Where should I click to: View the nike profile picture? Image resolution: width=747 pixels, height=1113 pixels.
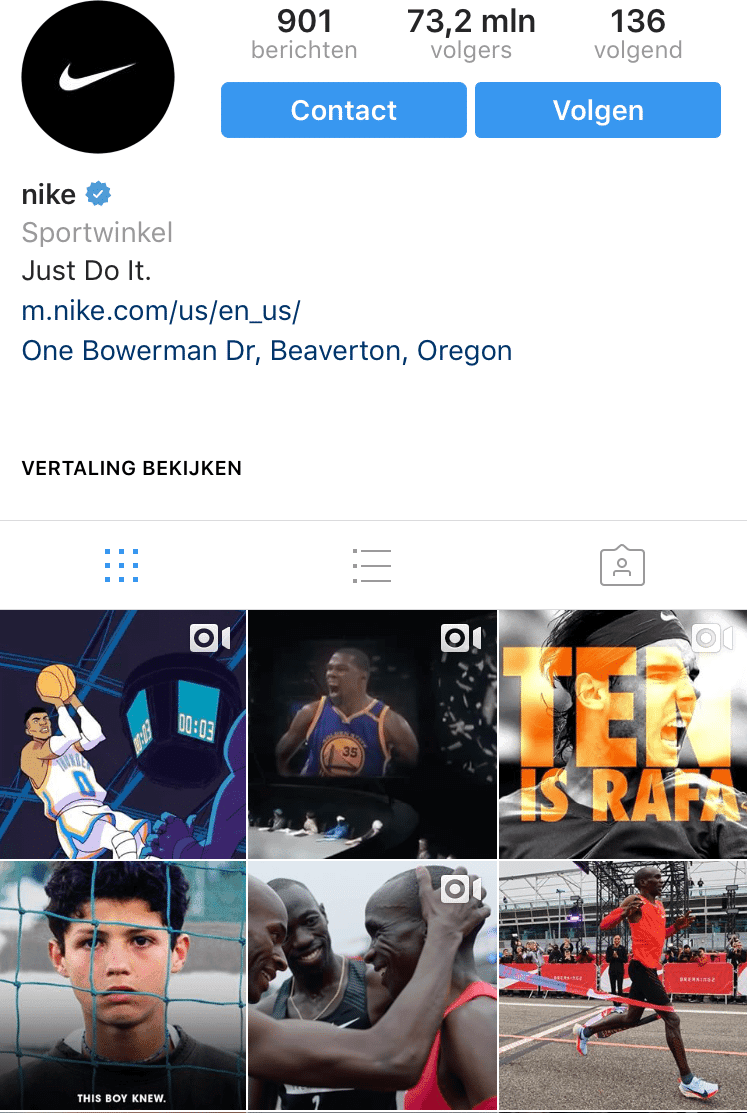coord(98,77)
